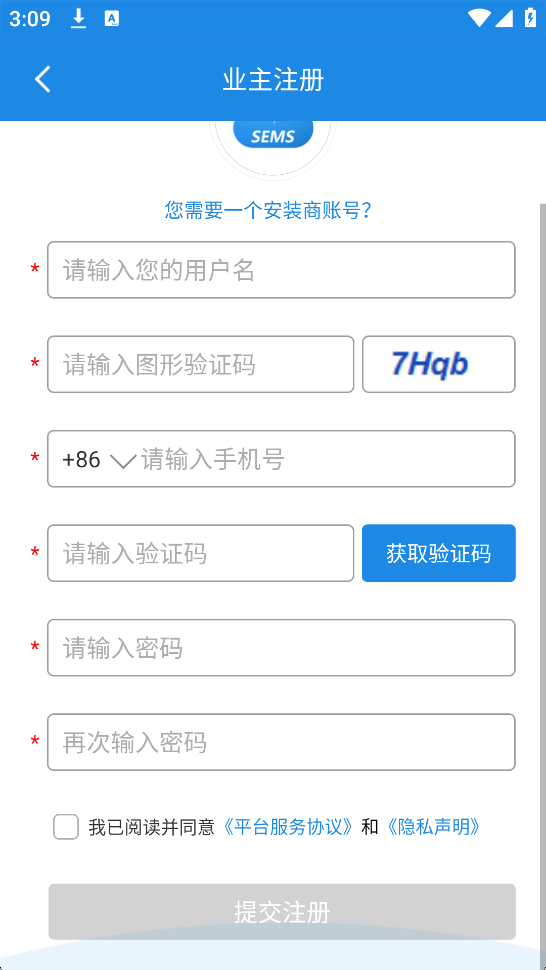Open the +86 country code dropdown
The height and width of the screenshot is (970, 546).
(x=99, y=460)
